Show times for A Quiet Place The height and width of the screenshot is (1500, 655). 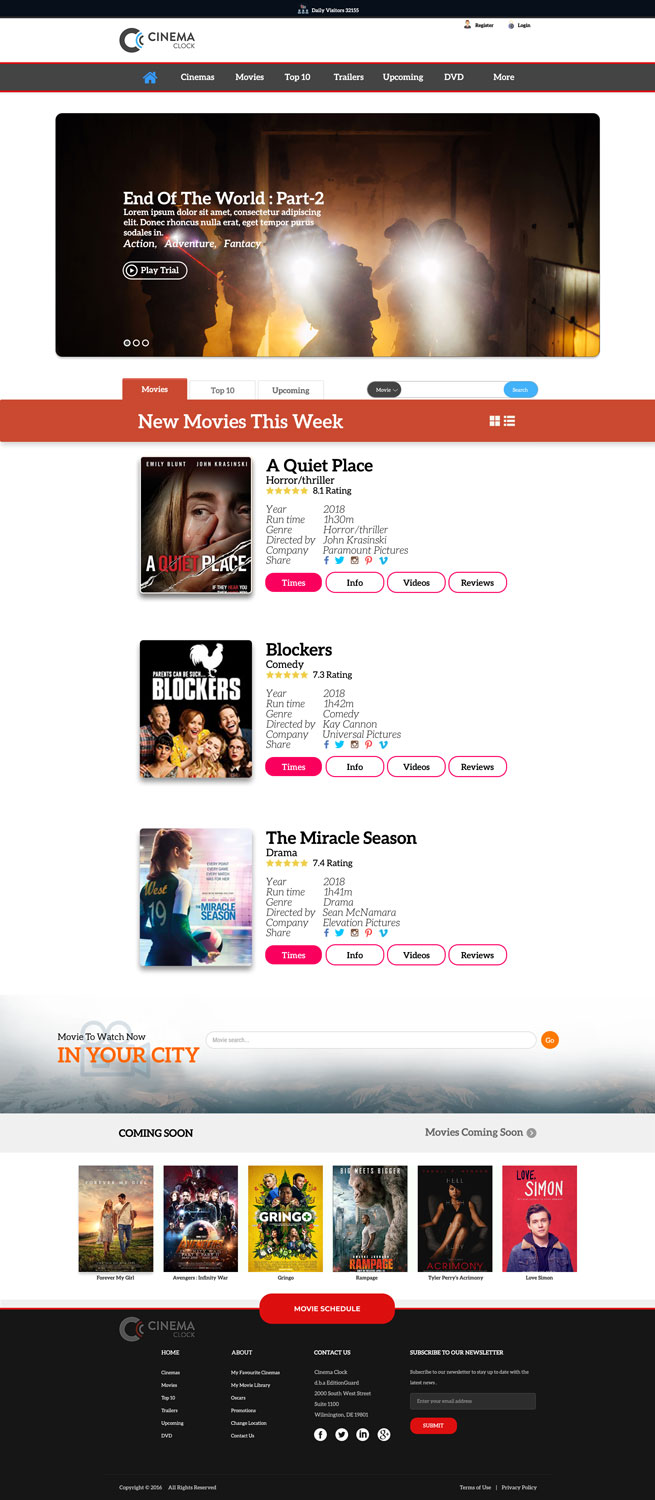click(x=293, y=583)
